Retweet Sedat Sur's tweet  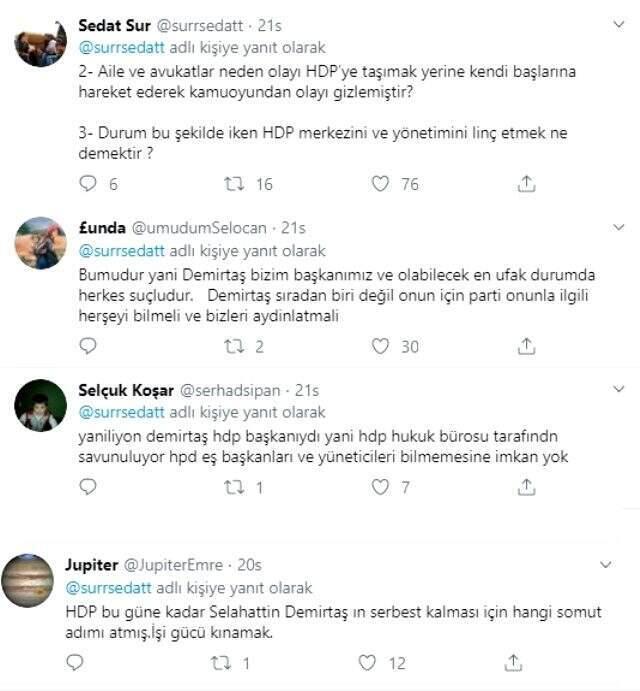pyautogui.click(x=233, y=184)
